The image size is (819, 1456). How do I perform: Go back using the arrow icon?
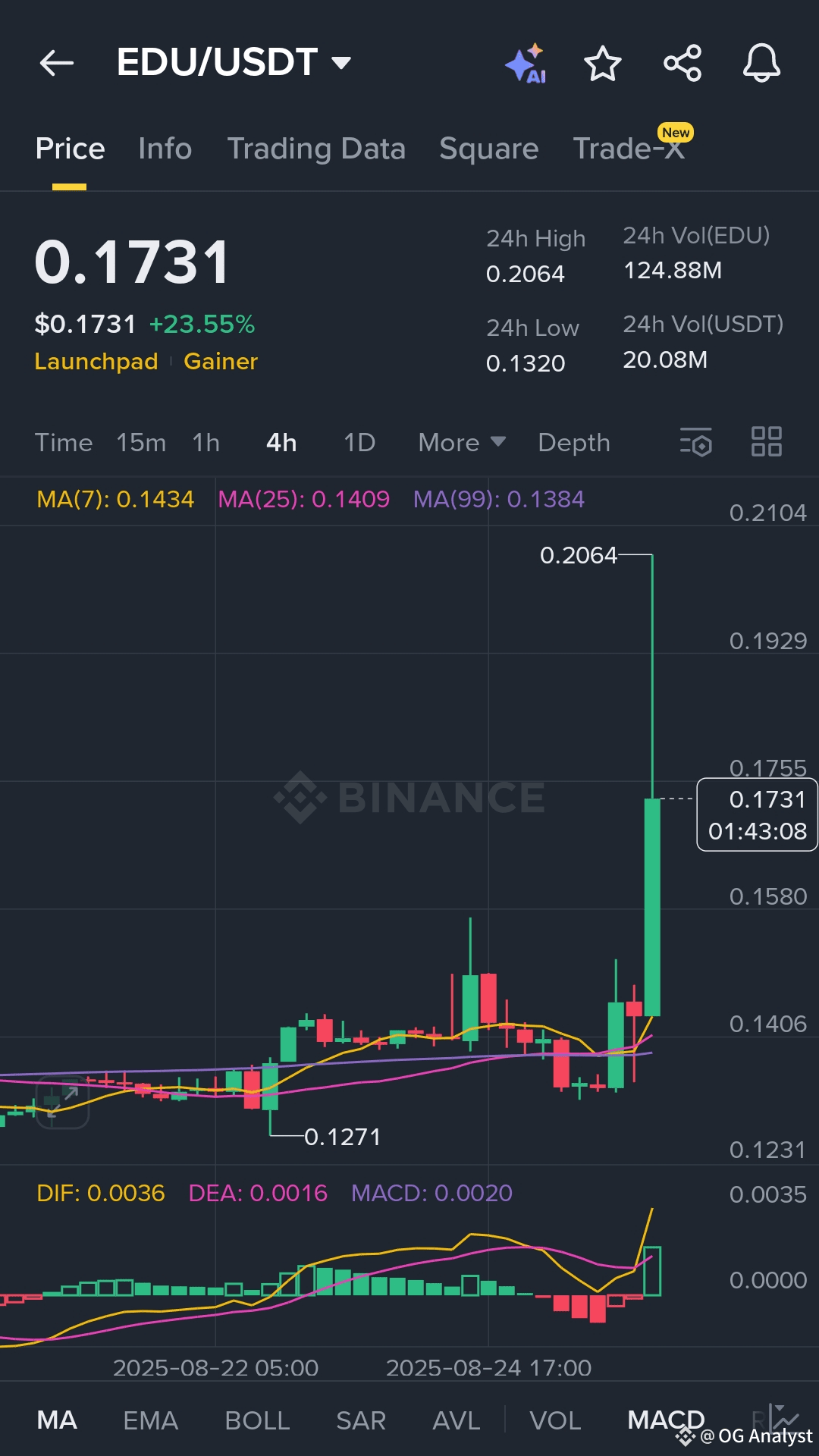pyautogui.click(x=56, y=63)
